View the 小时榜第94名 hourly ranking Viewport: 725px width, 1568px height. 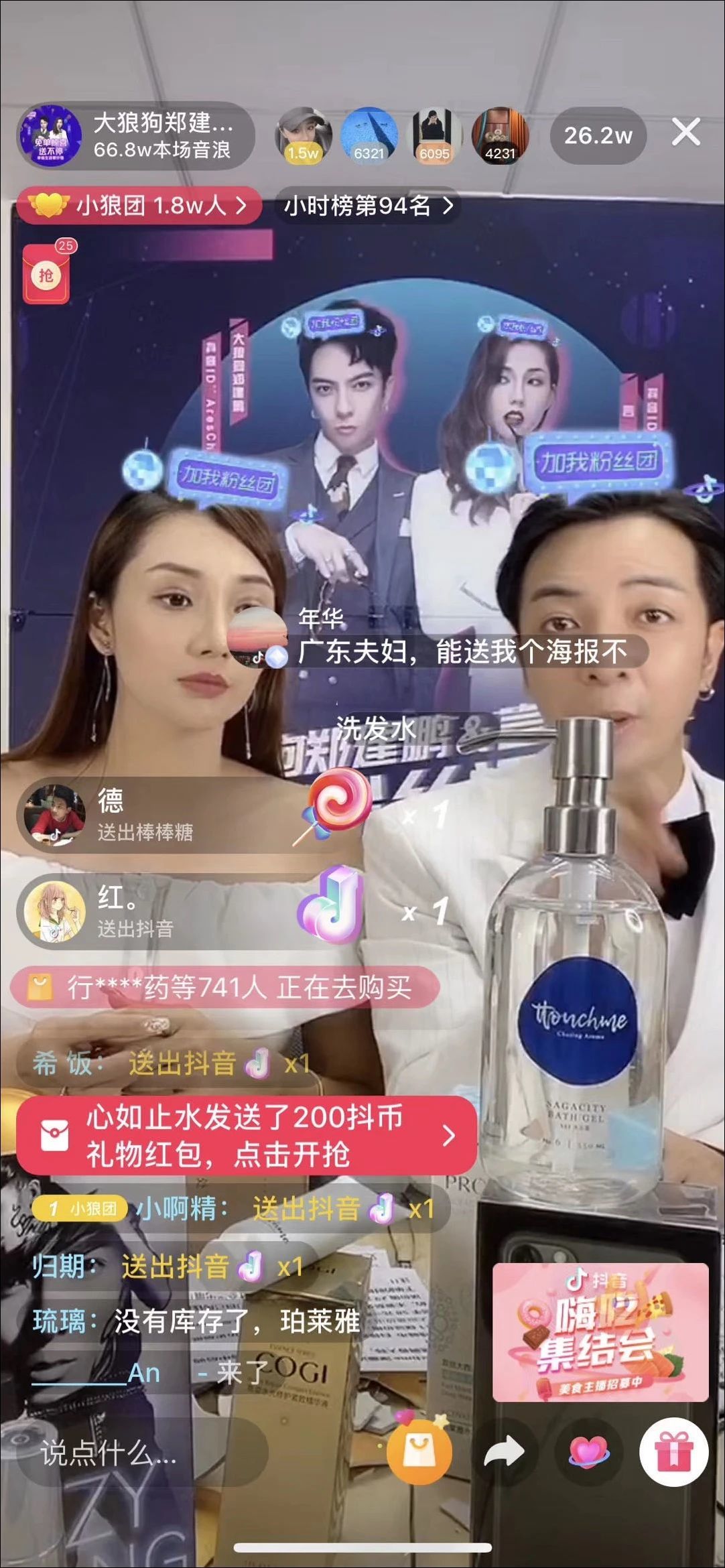tap(368, 206)
